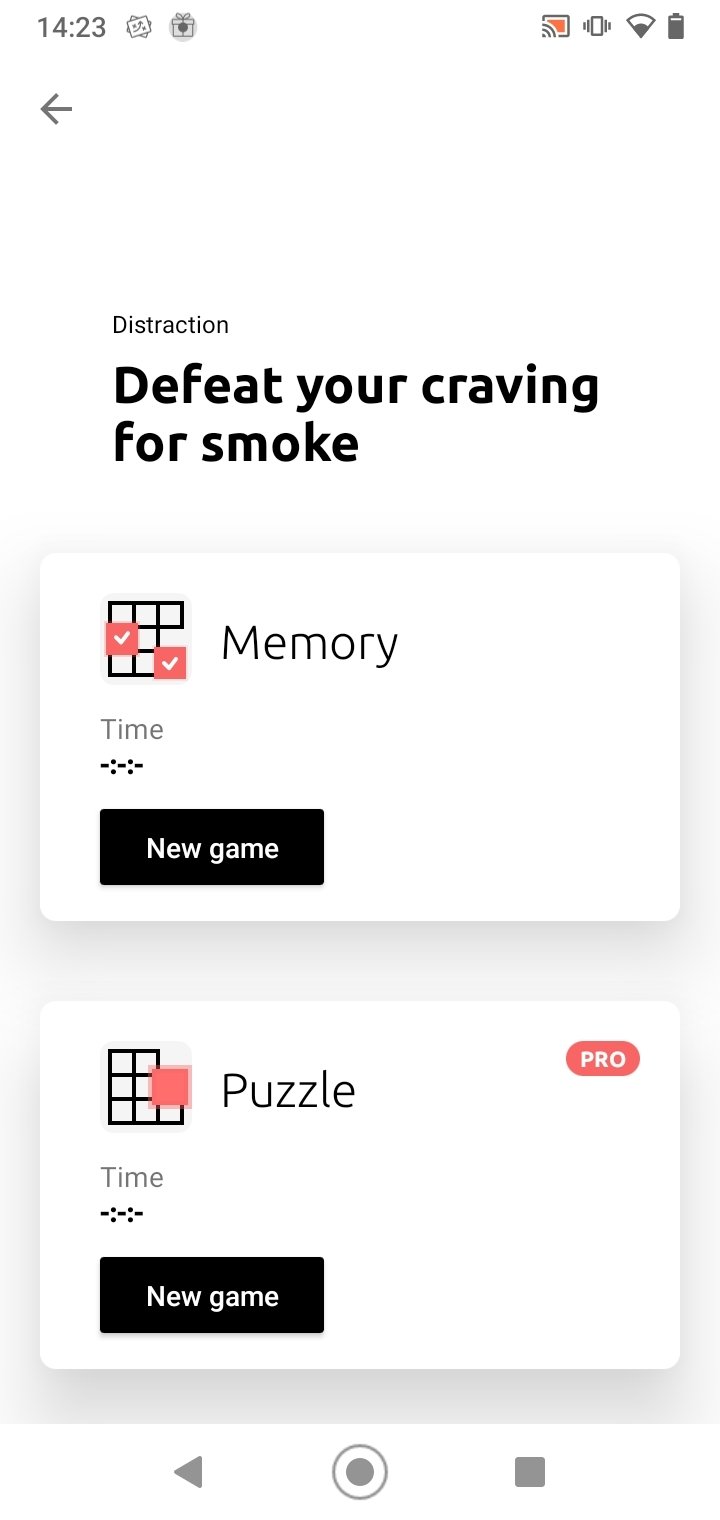The height and width of the screenshot is (1520, 720).
Task: Open the Memory game card
Action: point(360,737)
